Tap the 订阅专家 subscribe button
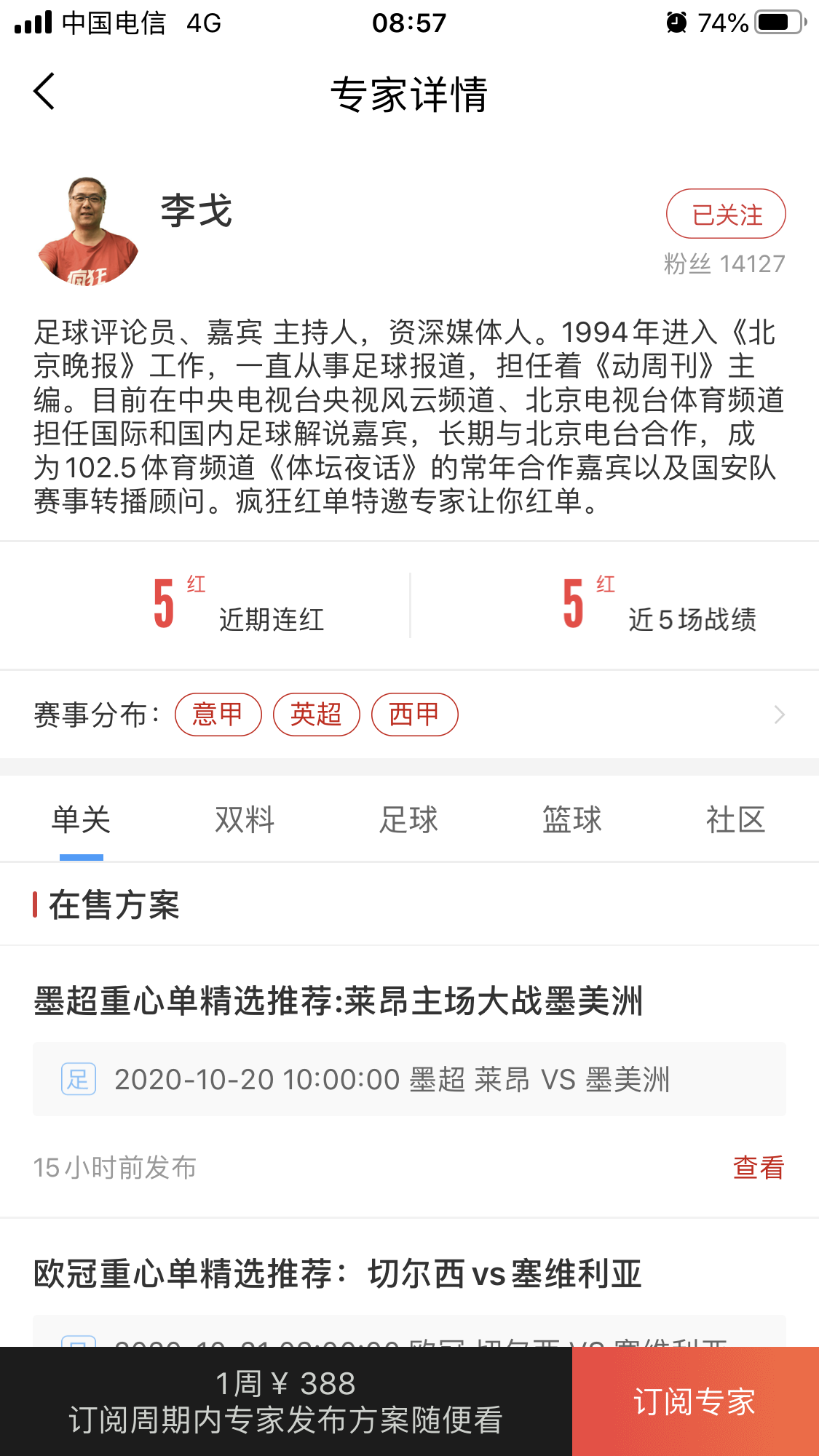Image resolution: width=819 pixels, height=1456 pixels. tap(695, 1401)
